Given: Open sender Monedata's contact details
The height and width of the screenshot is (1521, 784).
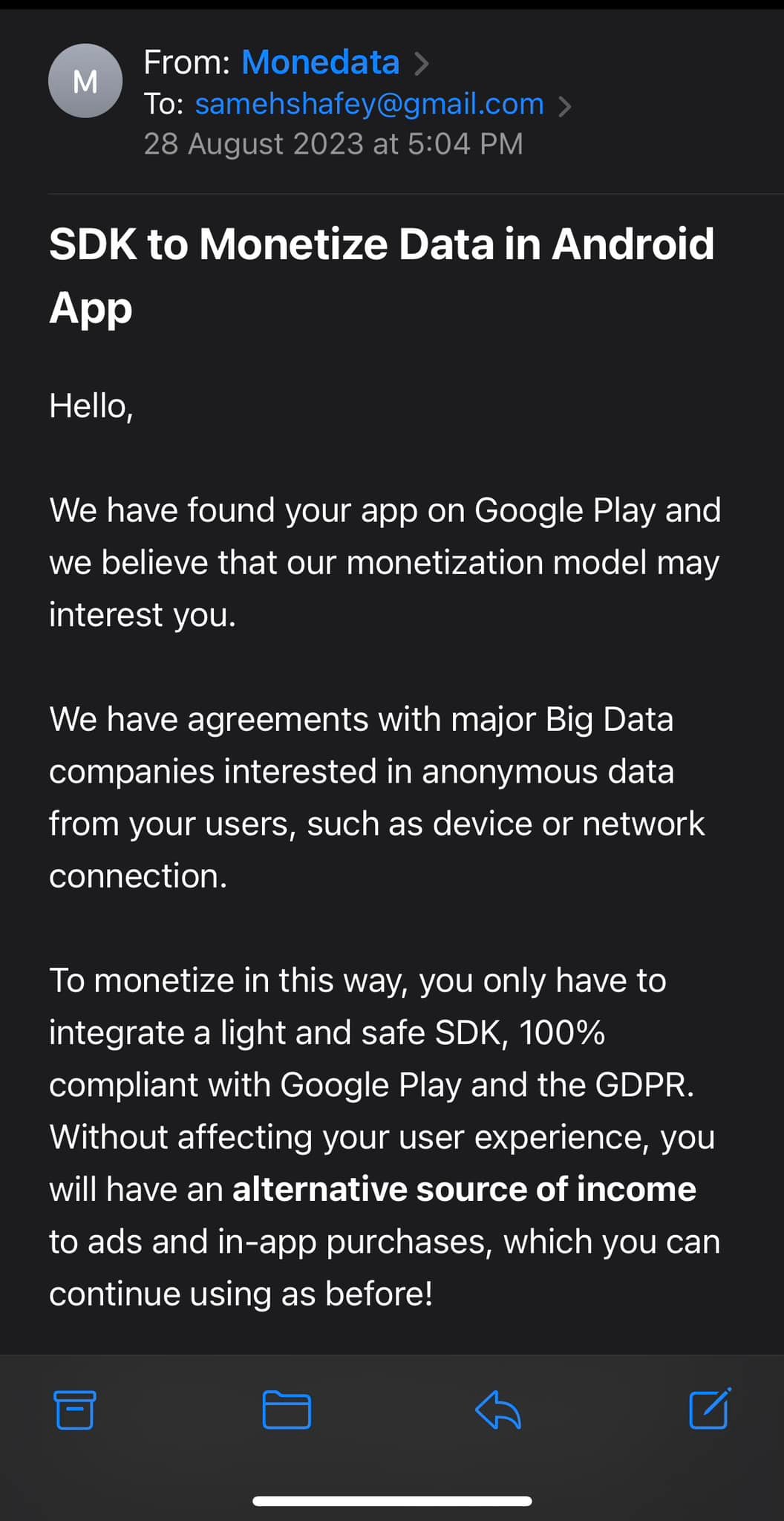Looking at the screenshot, I should coord(321,62).
